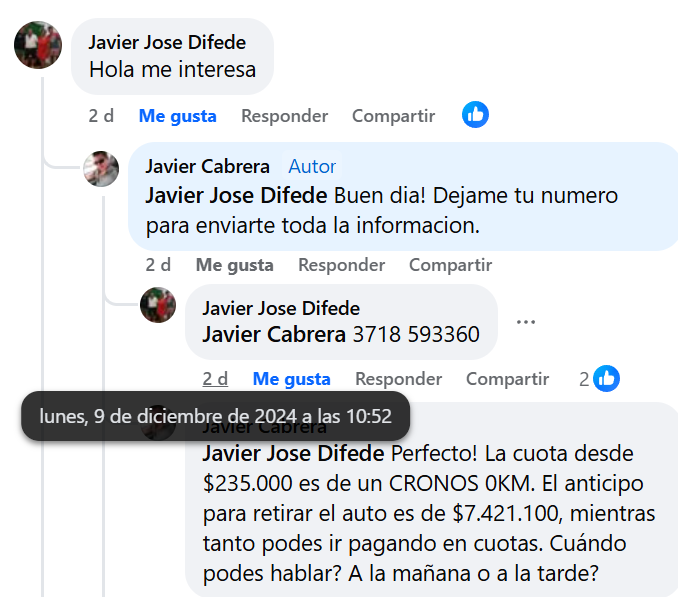Tap Compartir under the 'Buen dia' reply
678x597 pixels.
[450, 265]
